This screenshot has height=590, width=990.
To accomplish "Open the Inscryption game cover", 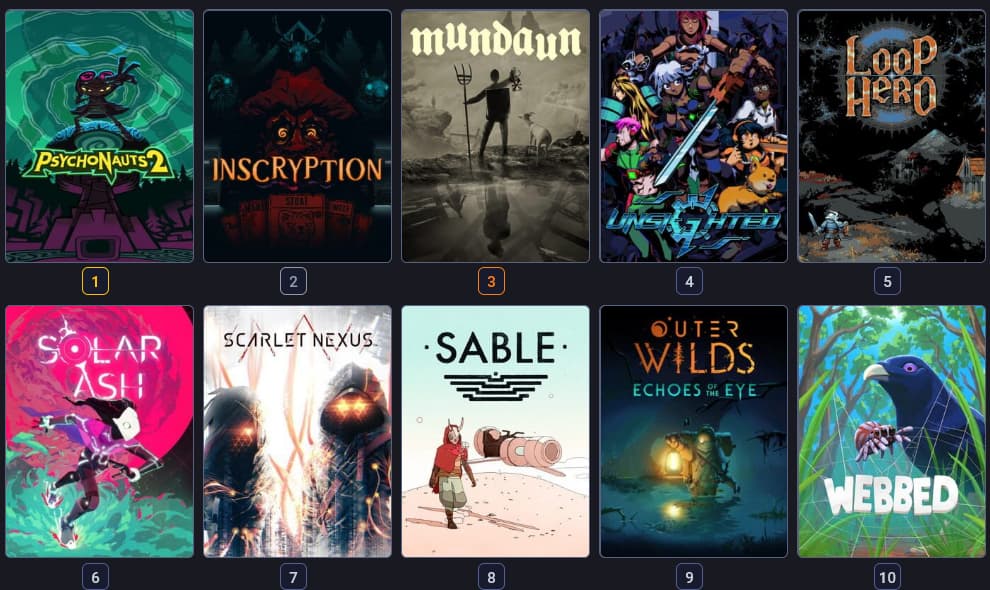I will click(297, 136).
